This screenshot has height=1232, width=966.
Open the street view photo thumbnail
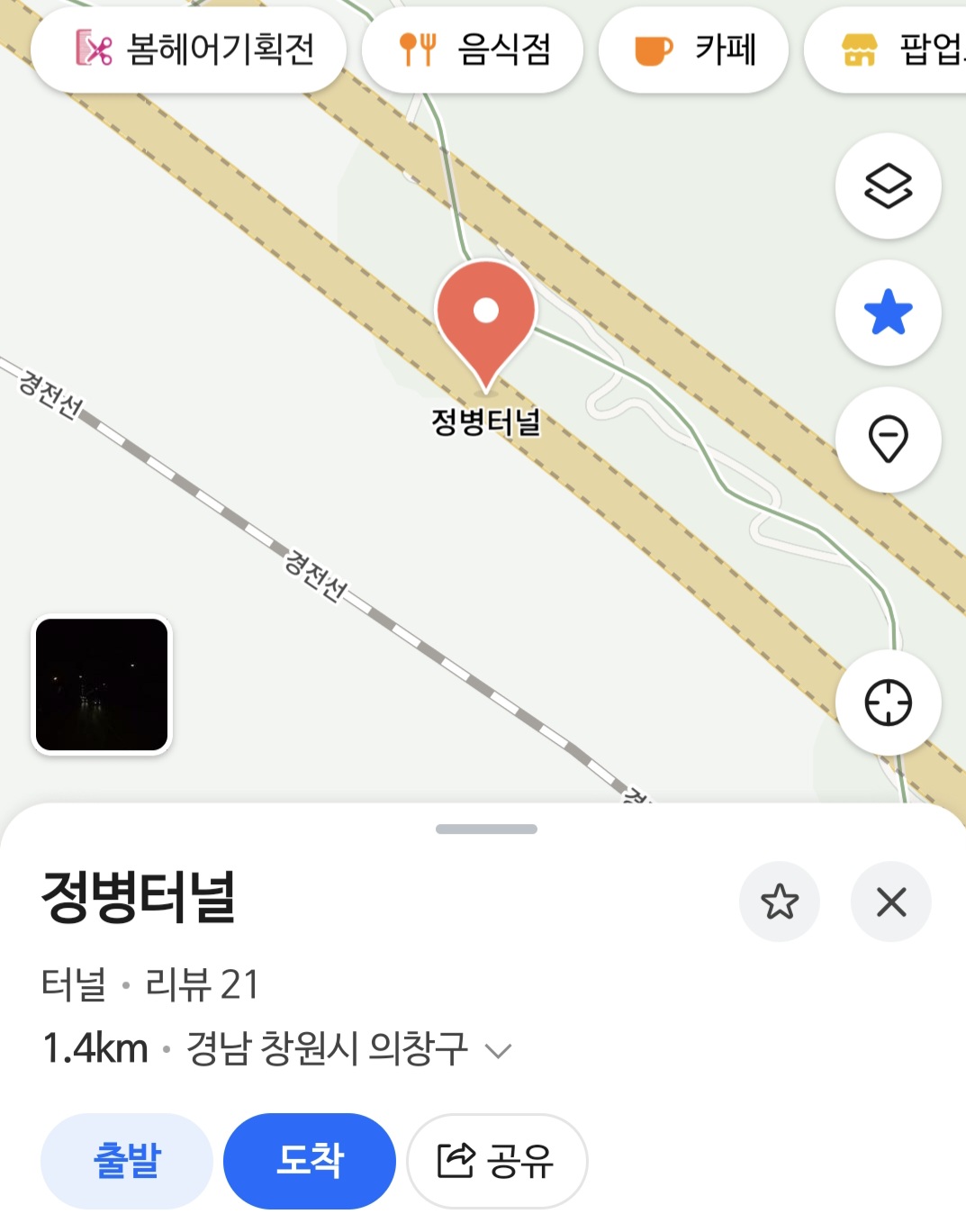coord(102,684)
